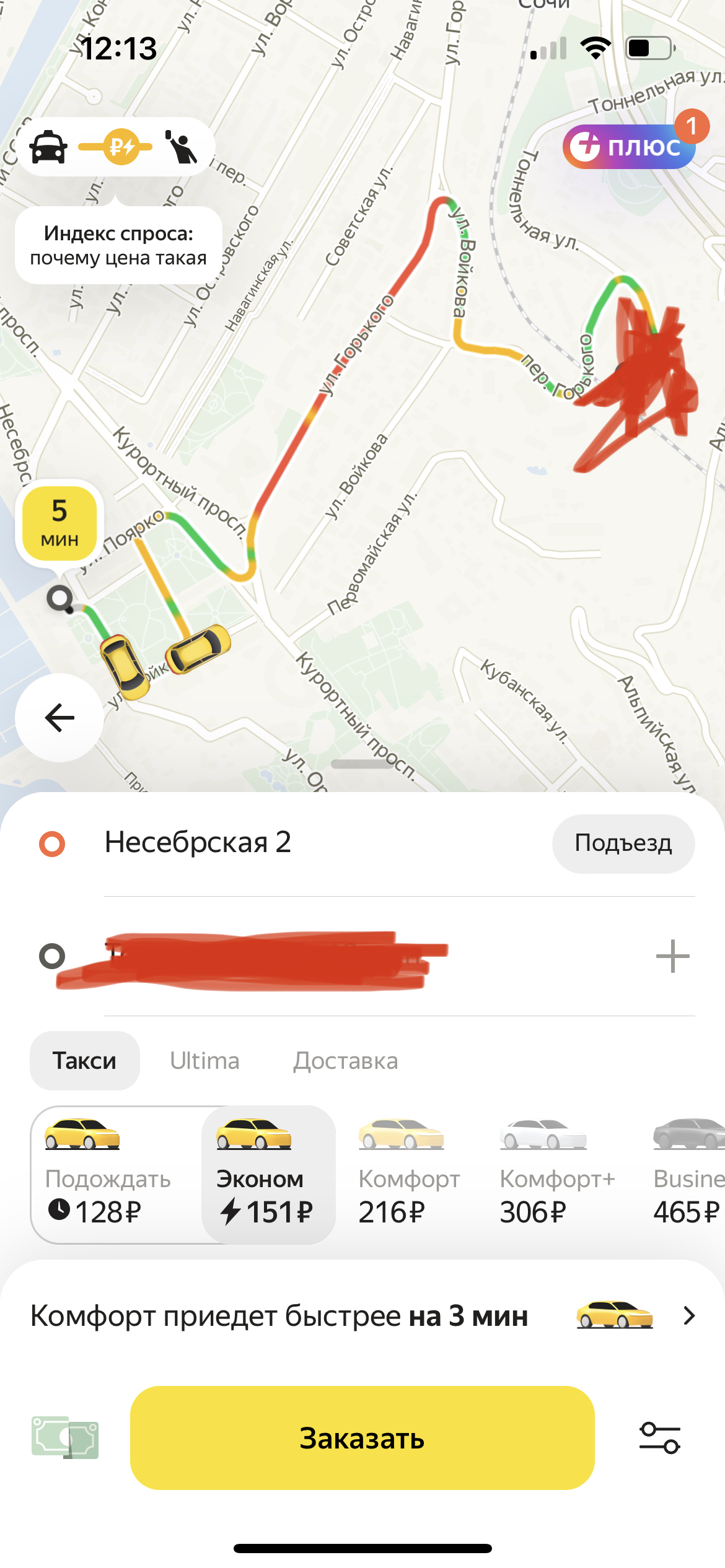725x1568 pixels.
Task: Open ride options and preferences
Action: click(x=659, y=1438)
